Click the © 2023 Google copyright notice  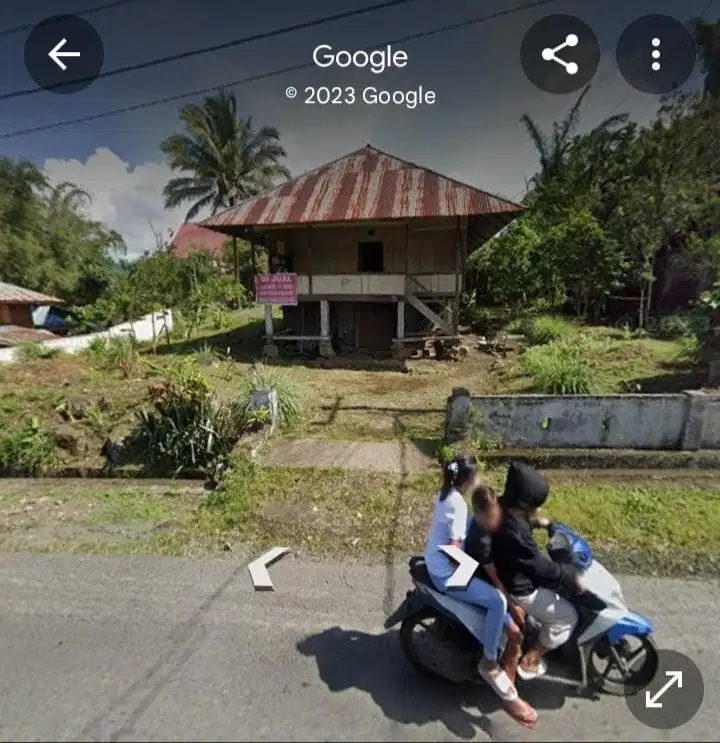[x=360, y=97]
